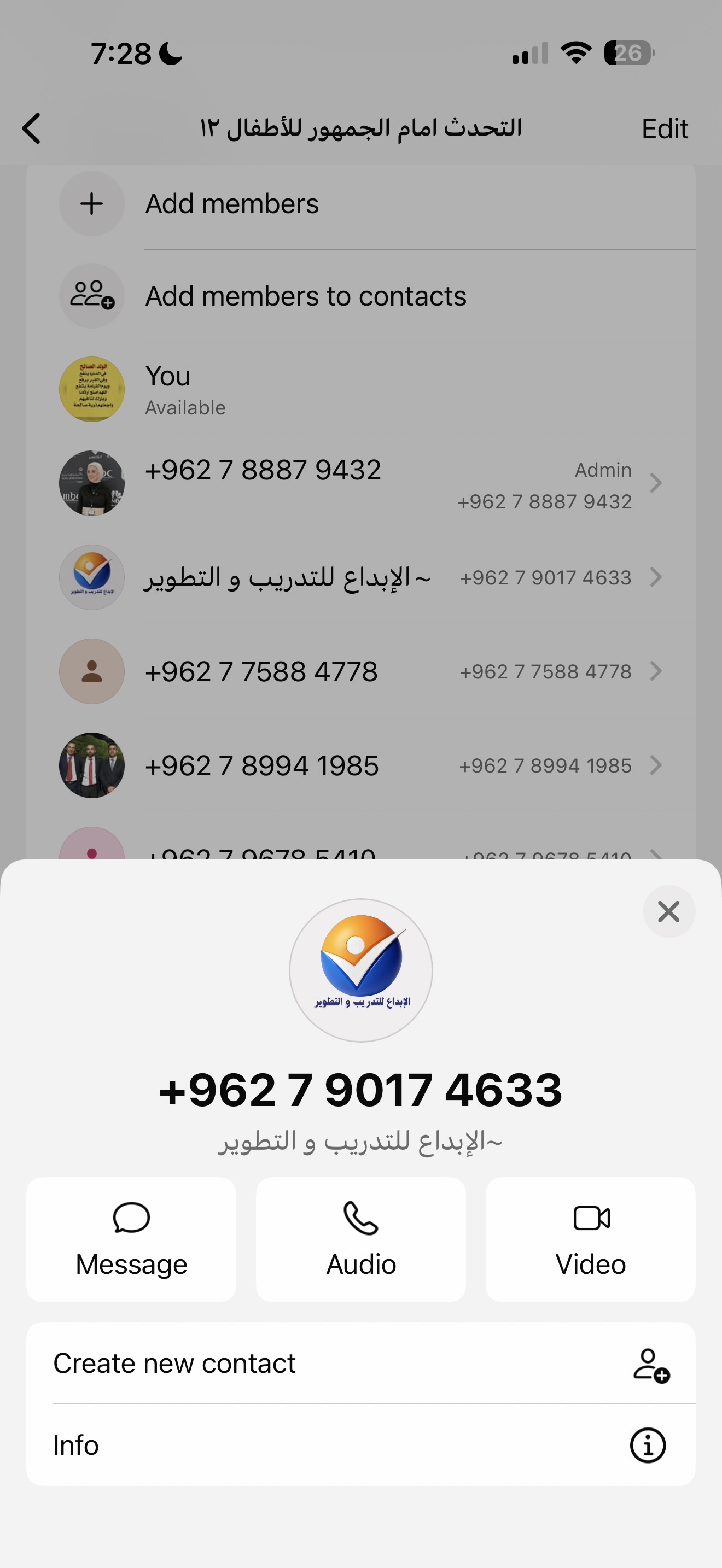The height and width of the screenshot is (1568, 722).
Task: View the contact's profile picture
Action: [361, 970]
